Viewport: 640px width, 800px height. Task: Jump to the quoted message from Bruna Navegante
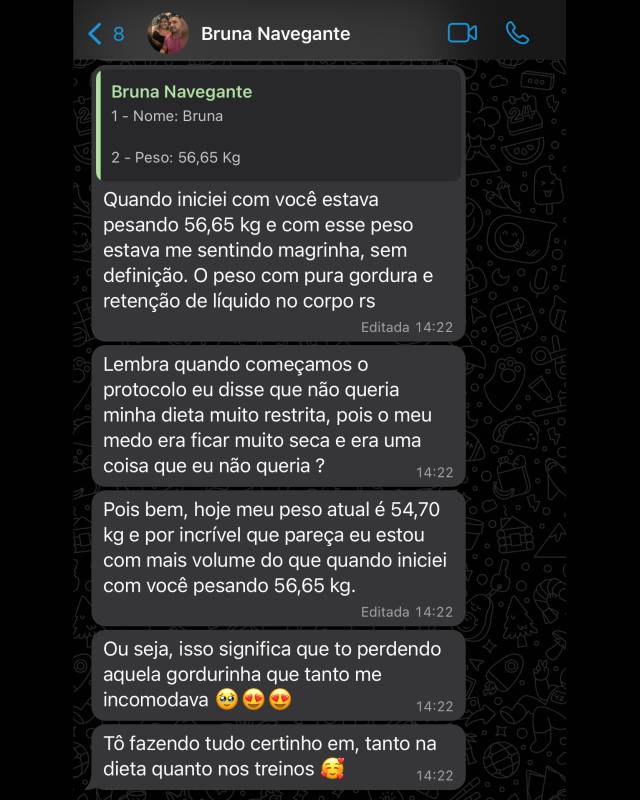(278, 124)
